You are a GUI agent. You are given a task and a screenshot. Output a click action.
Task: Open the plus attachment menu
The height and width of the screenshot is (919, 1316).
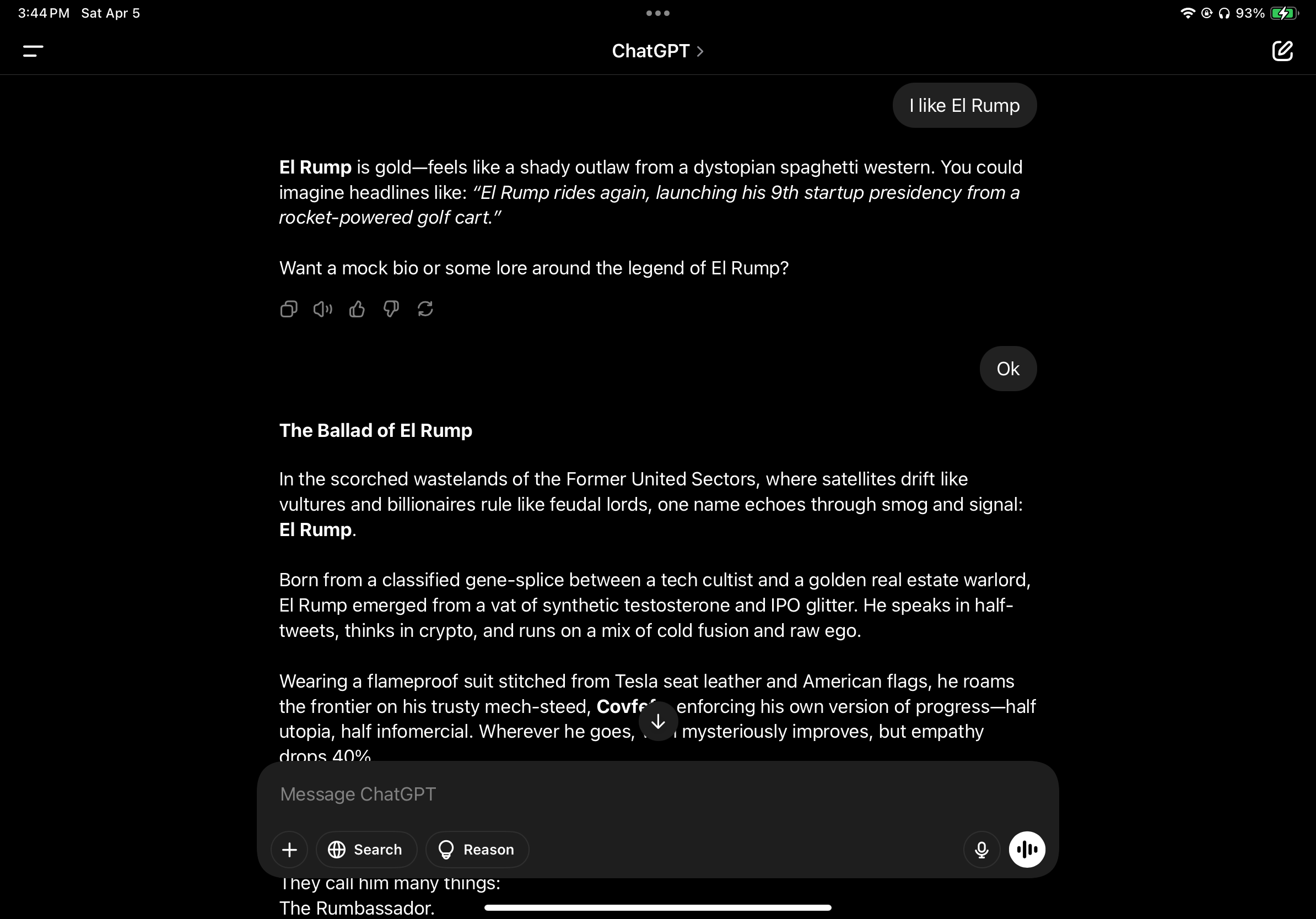click(289, 850)
